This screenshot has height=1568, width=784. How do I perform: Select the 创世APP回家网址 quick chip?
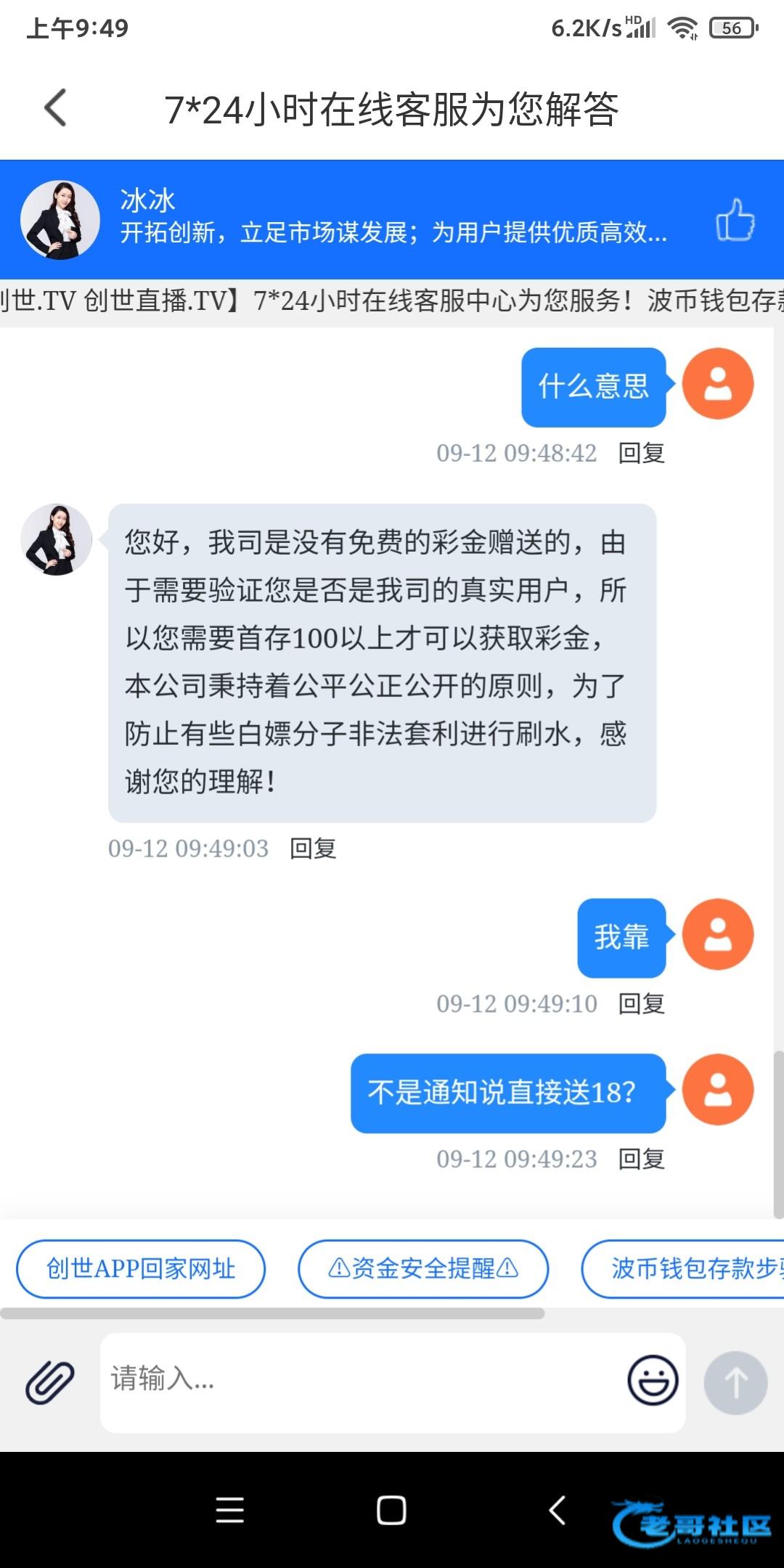[x=141, y=1268]
